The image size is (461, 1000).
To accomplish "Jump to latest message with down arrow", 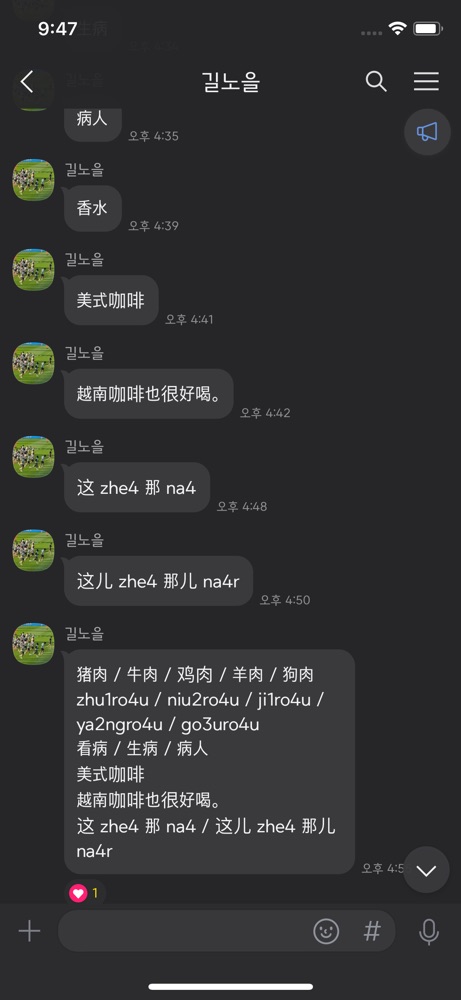I will [426, 870].
